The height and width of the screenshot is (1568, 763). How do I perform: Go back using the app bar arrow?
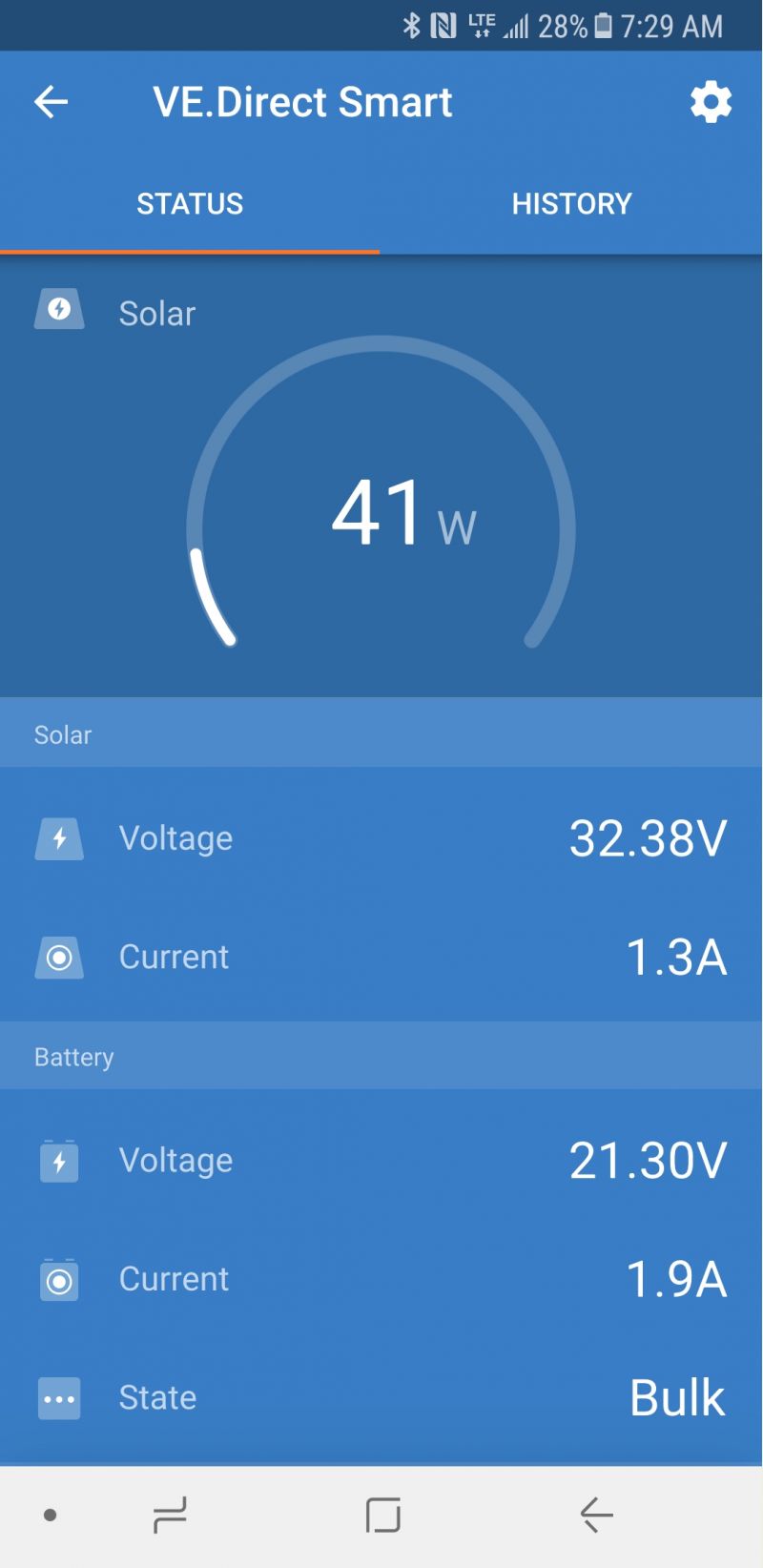(x=51, y=102)
